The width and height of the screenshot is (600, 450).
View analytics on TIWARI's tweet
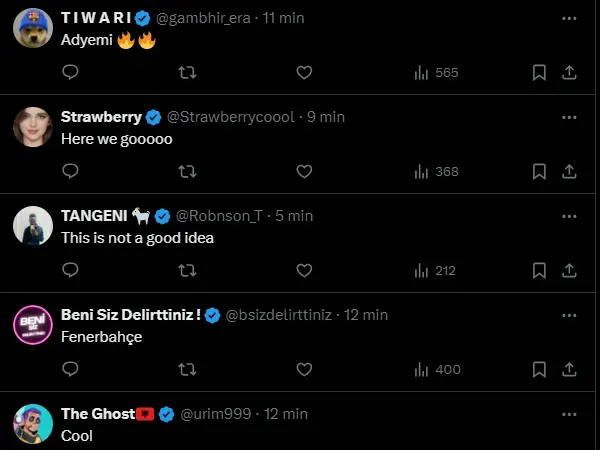(x=436, y=72)
